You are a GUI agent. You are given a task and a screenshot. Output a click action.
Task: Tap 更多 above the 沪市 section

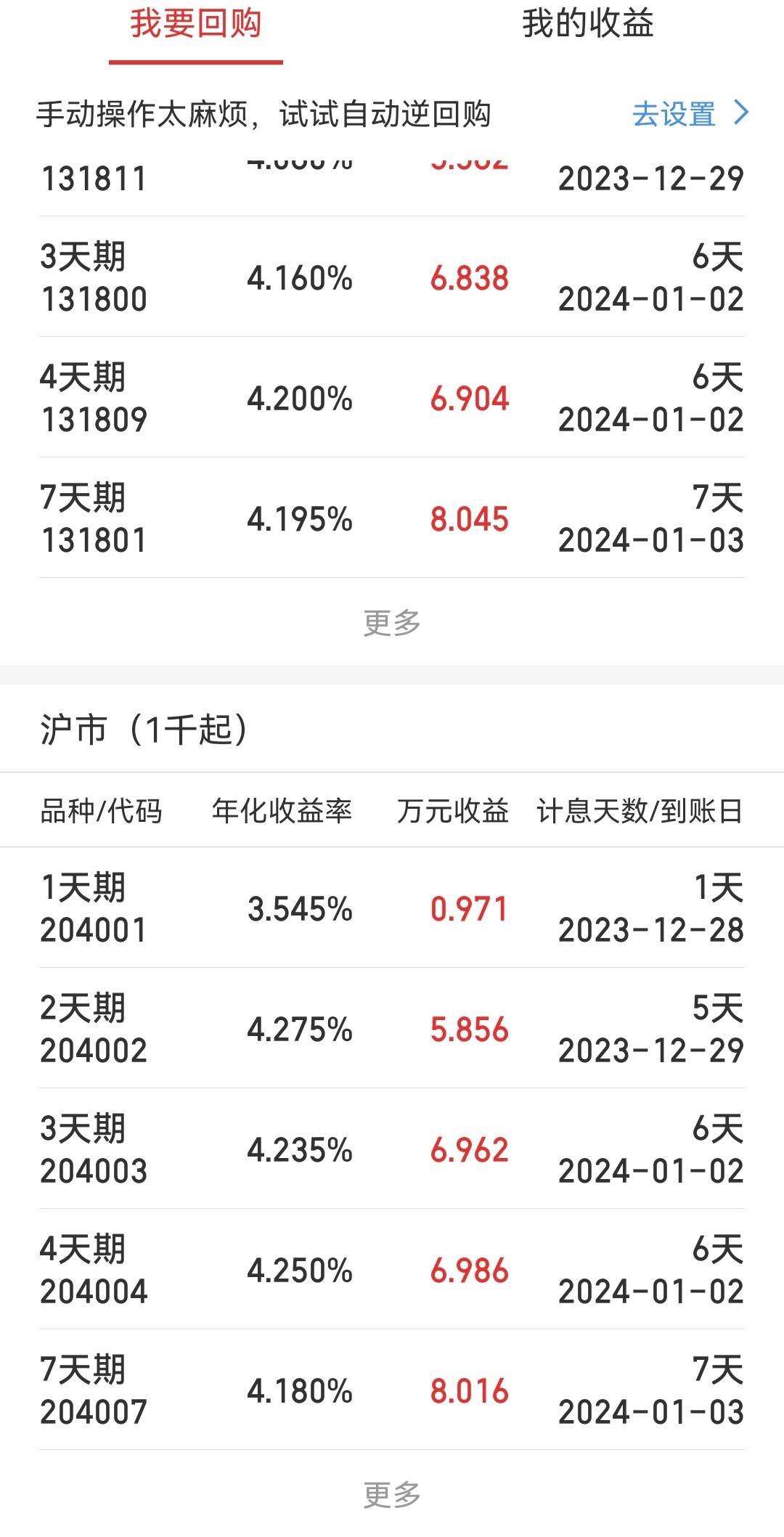(392, 623)
